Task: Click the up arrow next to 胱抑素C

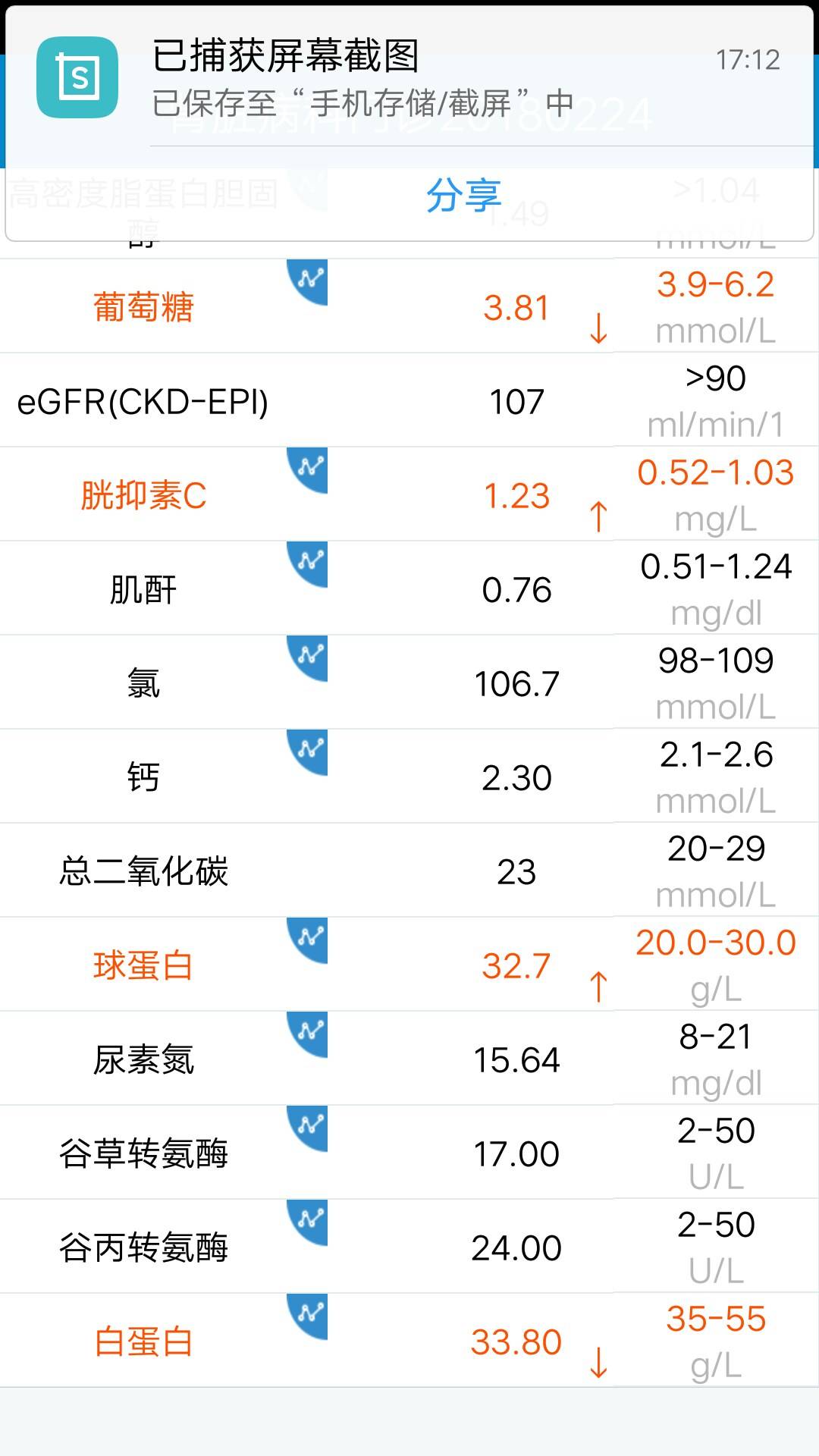Action: pos(598,516)
